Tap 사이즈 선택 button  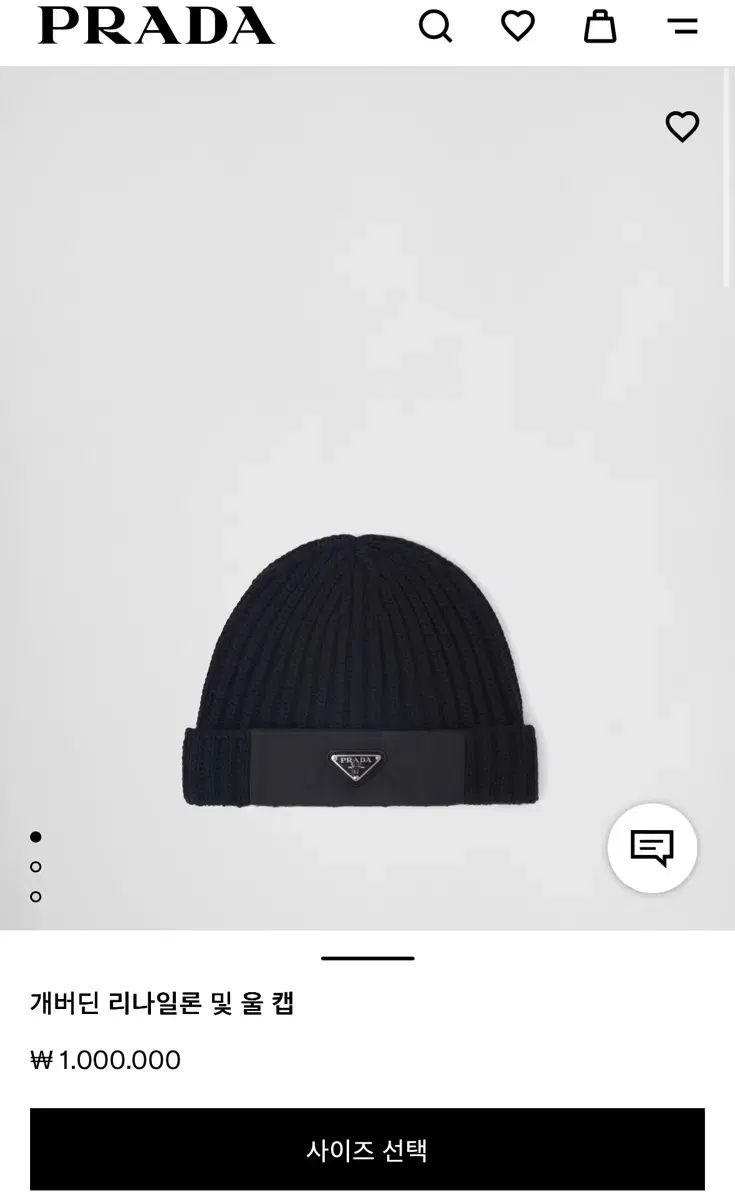point(367,1149)
